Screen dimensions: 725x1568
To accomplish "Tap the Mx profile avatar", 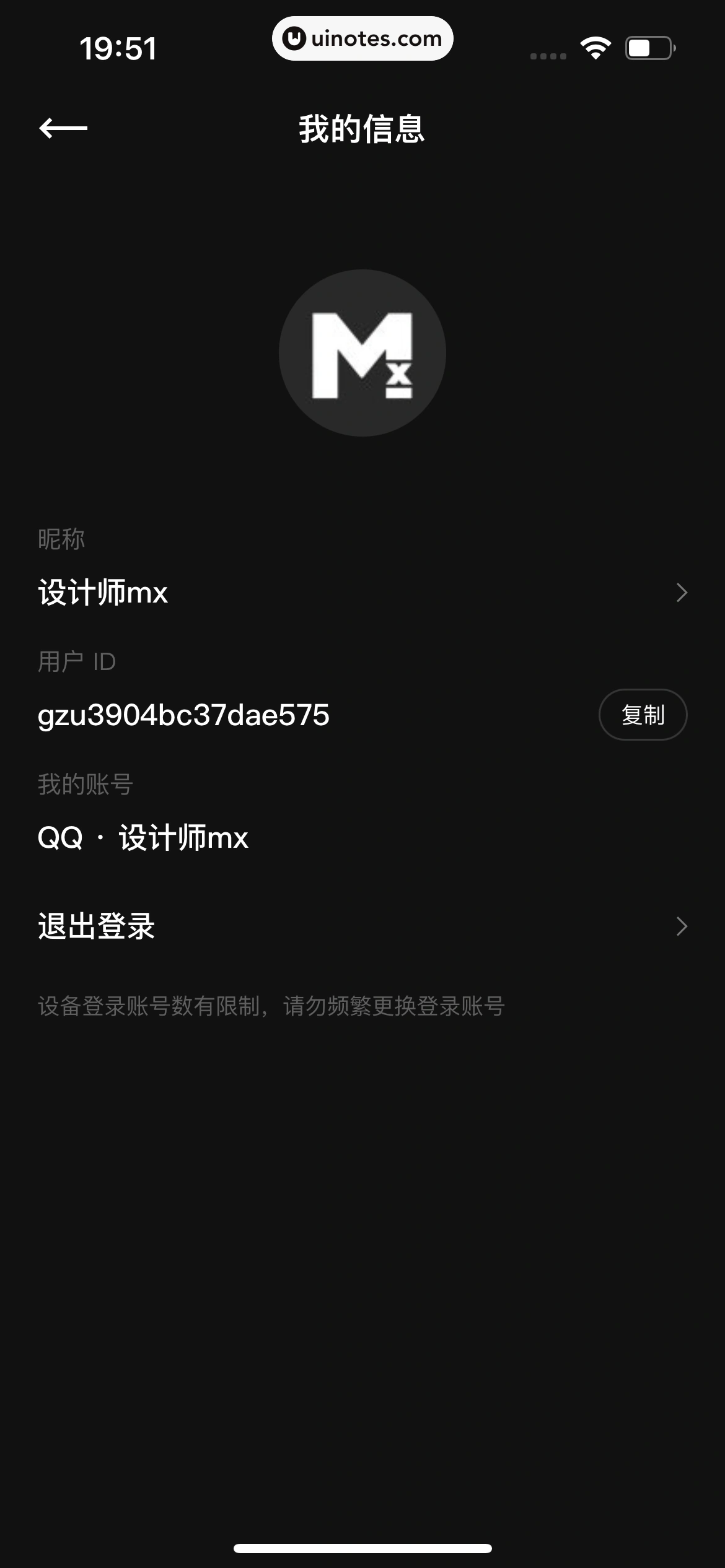I will [x=362, y=353].
